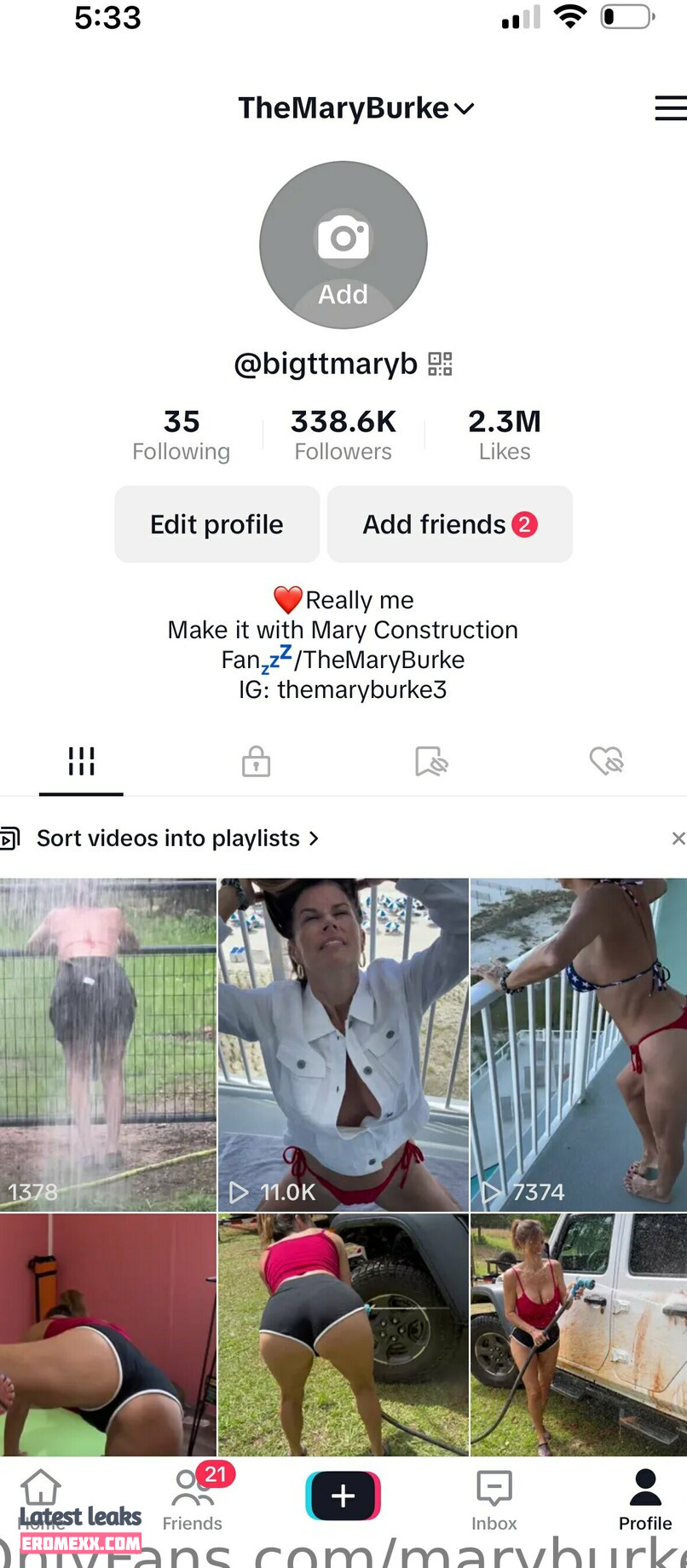Add a profile photo
Image resolution: width=687 pixels, height=1568 pixels.
[343, 245]
